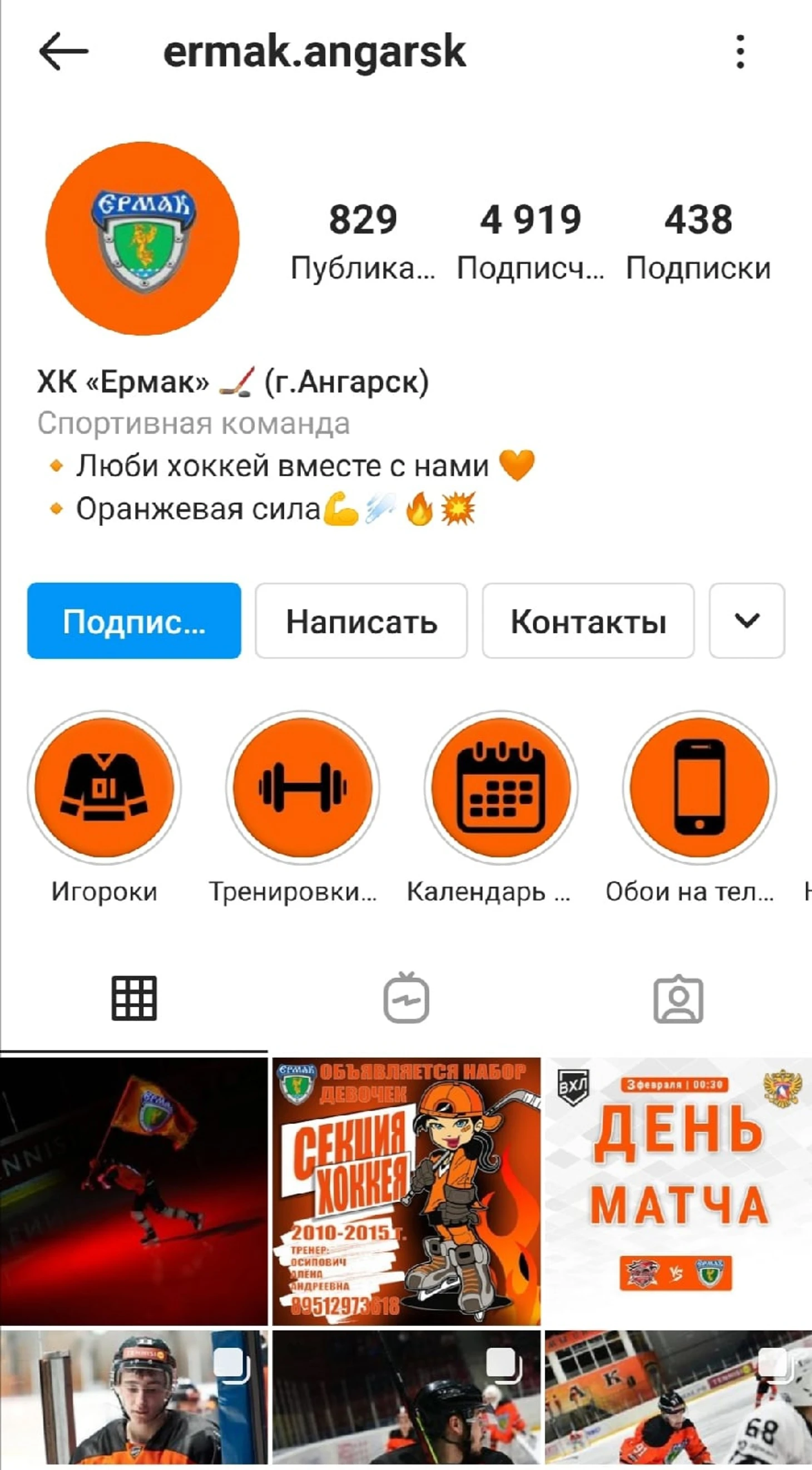Screen dimensions: 812x1470
Task: Open the Секция хоккея girls recruitment post
Action: 405,1191
